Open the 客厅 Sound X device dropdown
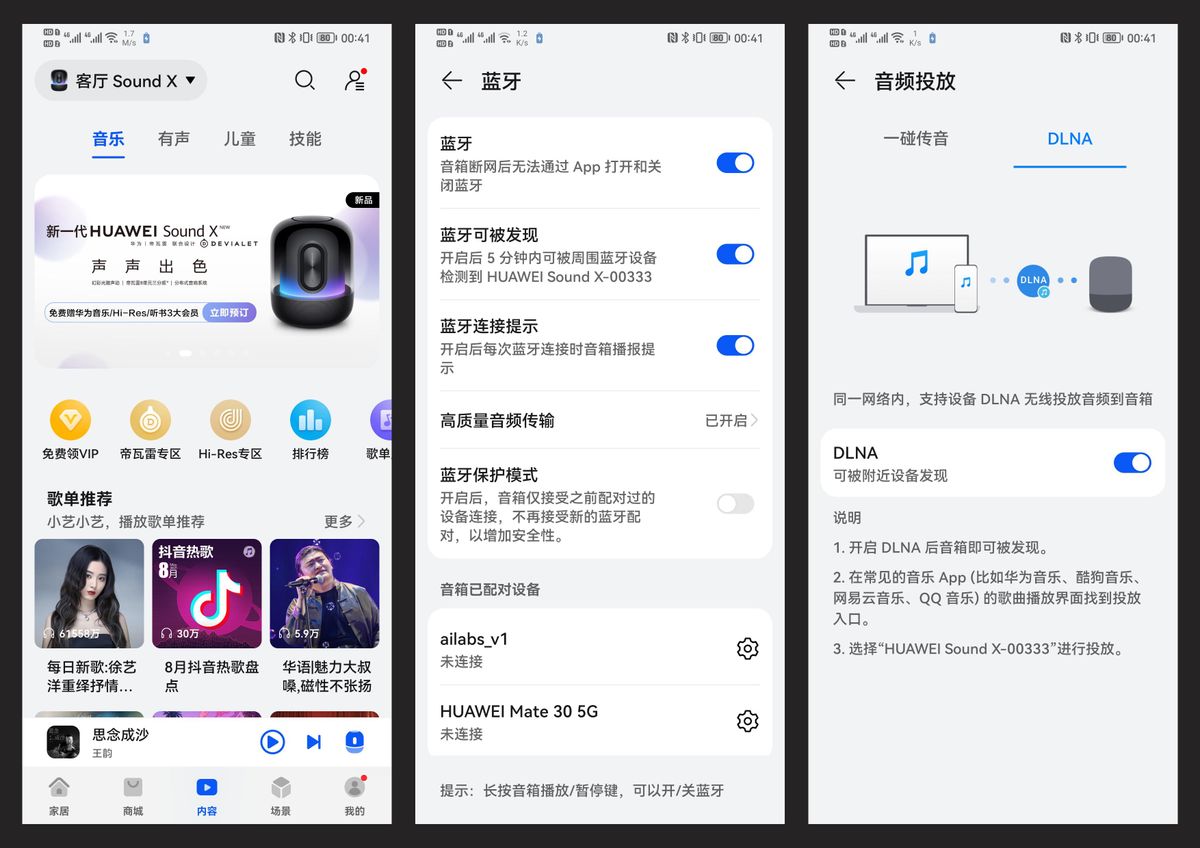Viewport: 1200px width, 848px height. tap(121, 81)
